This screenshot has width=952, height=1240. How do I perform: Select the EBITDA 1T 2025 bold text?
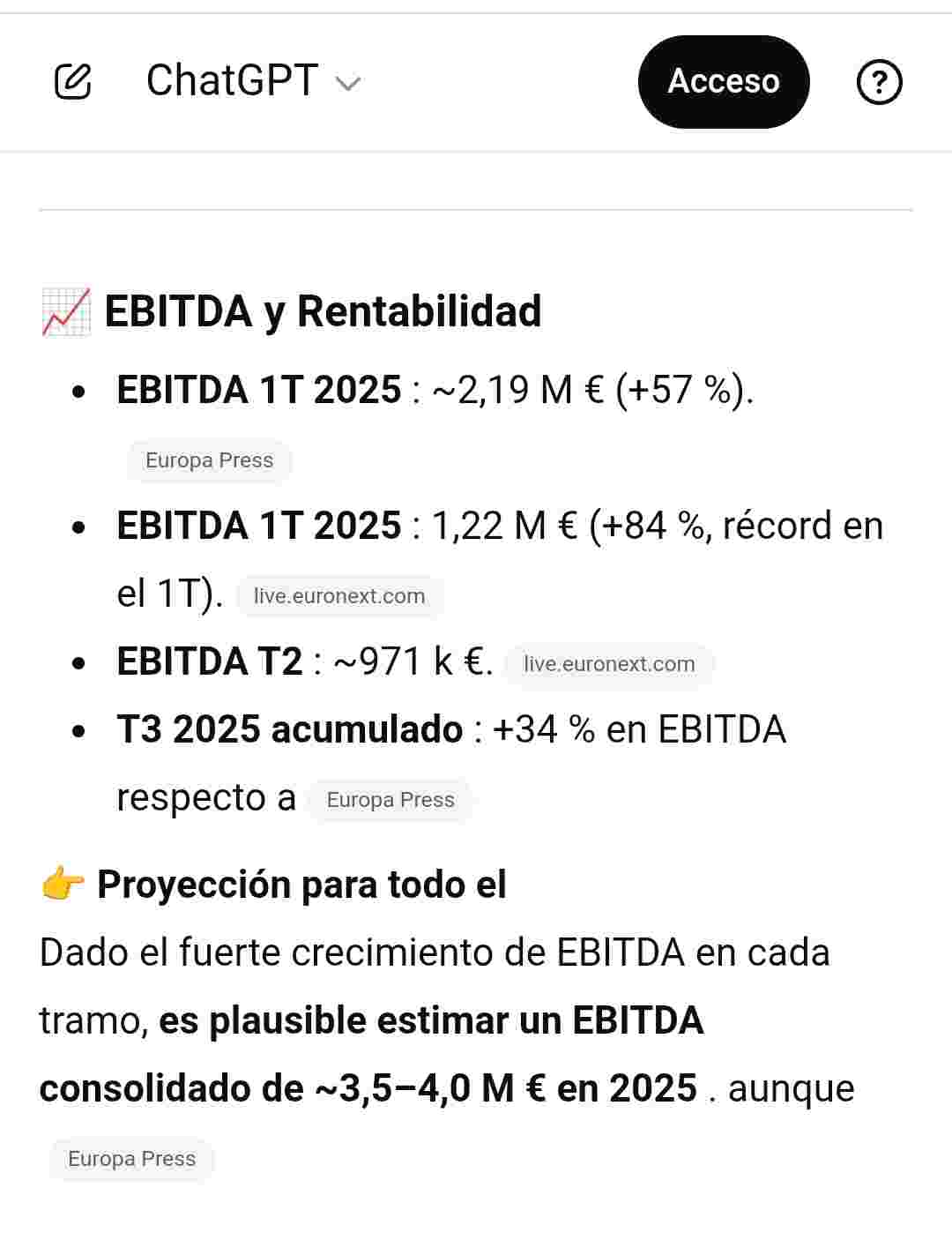click(258, 389)
